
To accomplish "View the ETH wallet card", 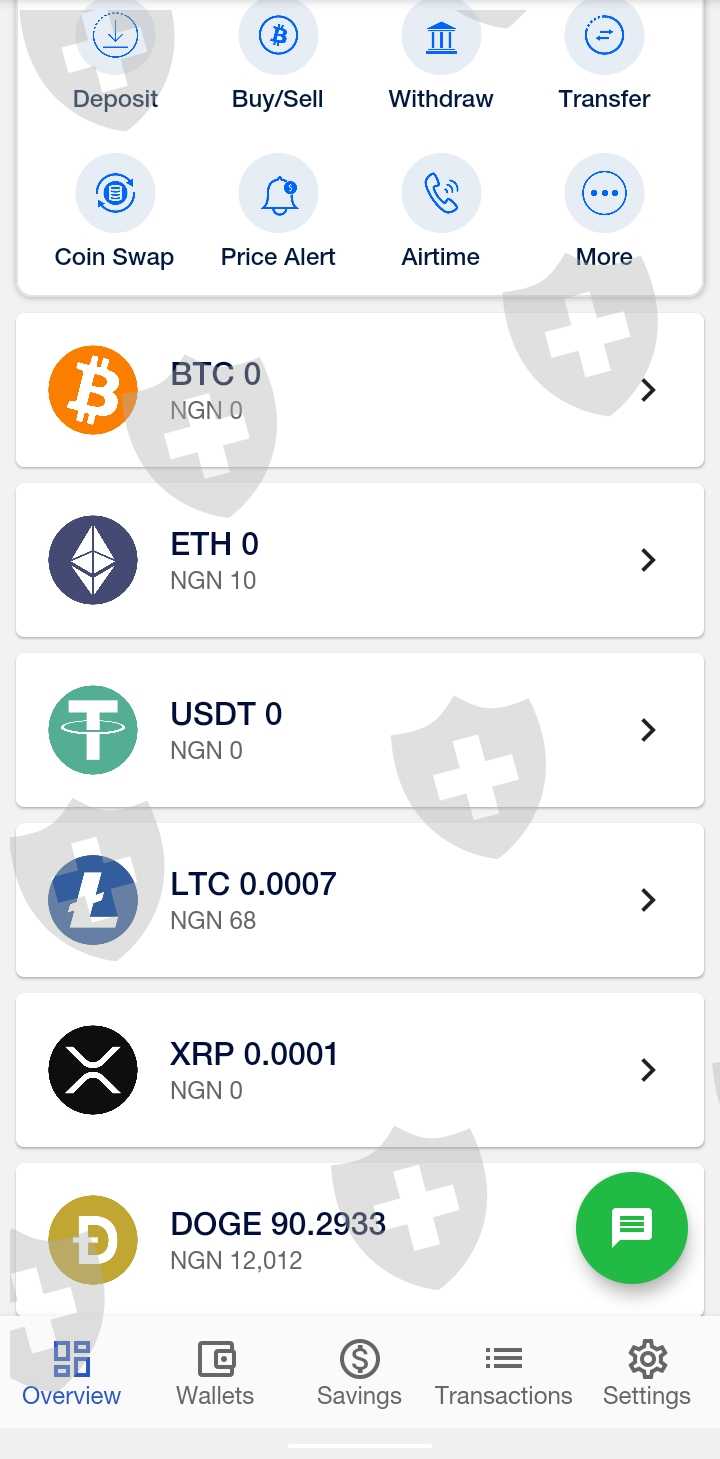I will [x=360, y=560].
